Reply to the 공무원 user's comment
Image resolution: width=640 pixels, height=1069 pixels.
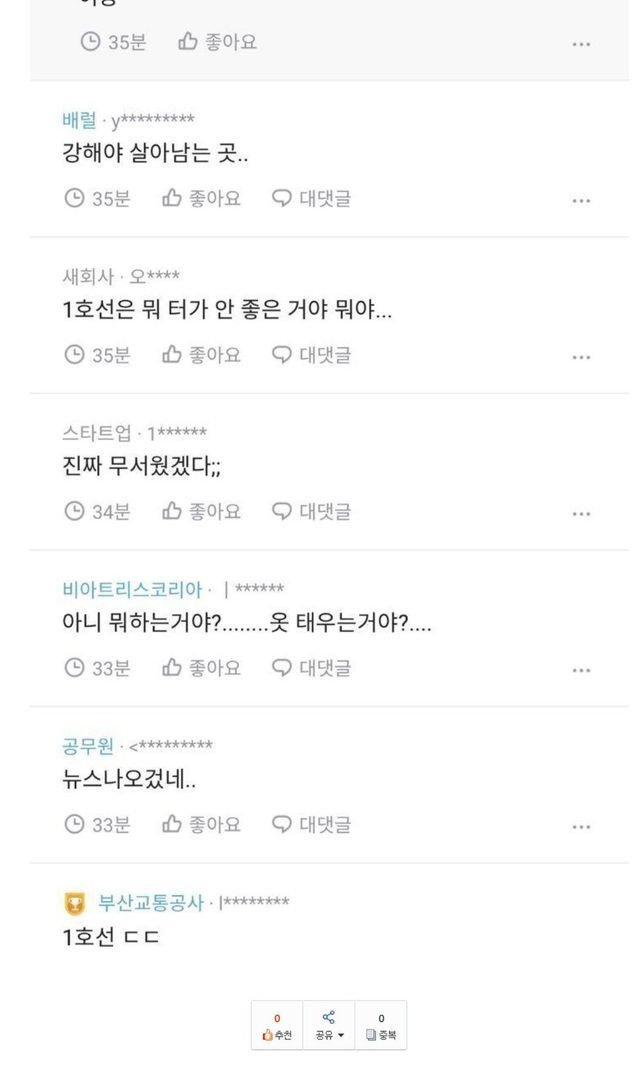click(x=311, y=824)
